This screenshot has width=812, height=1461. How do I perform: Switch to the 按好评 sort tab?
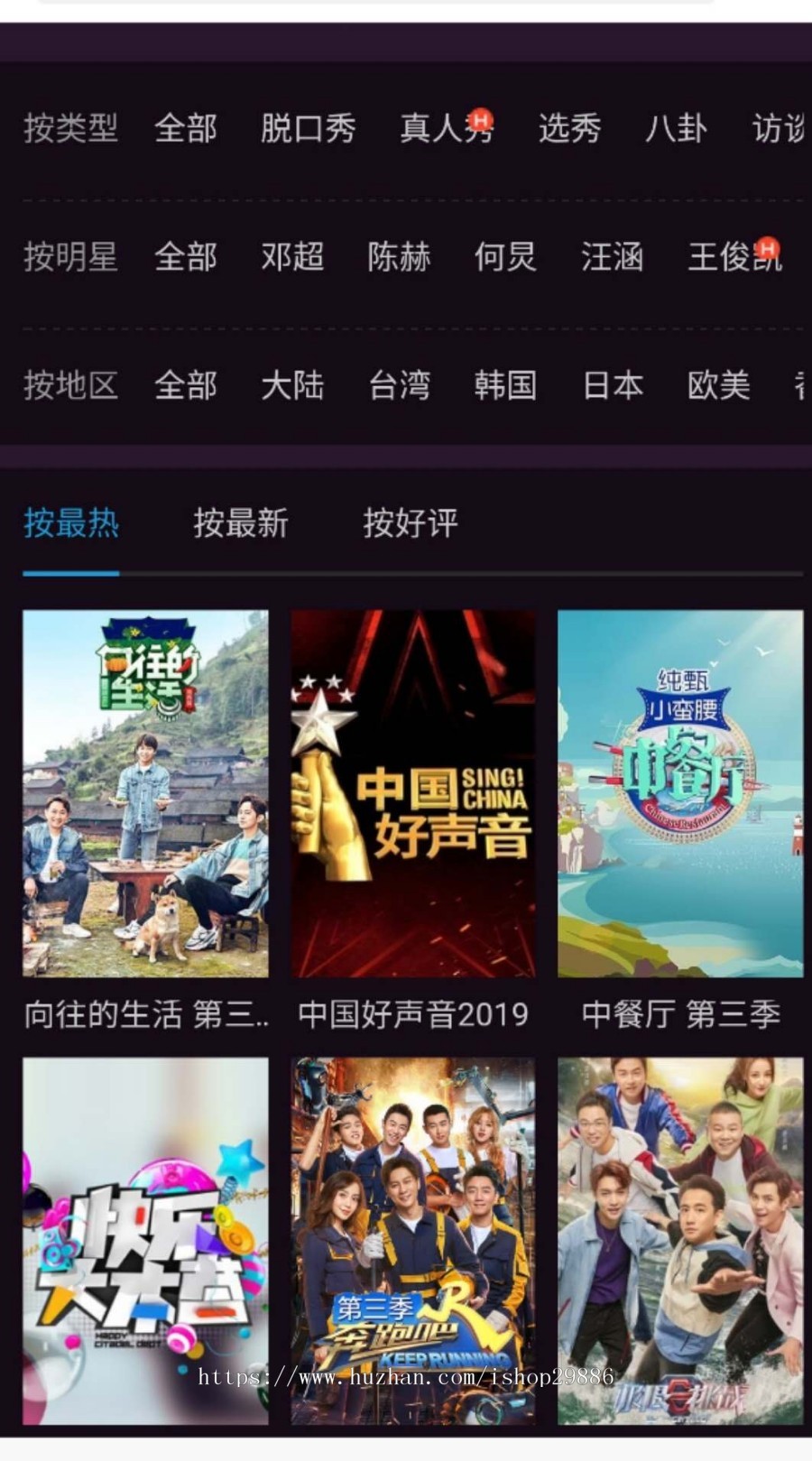pyautogui.click(x=409, y=523)
